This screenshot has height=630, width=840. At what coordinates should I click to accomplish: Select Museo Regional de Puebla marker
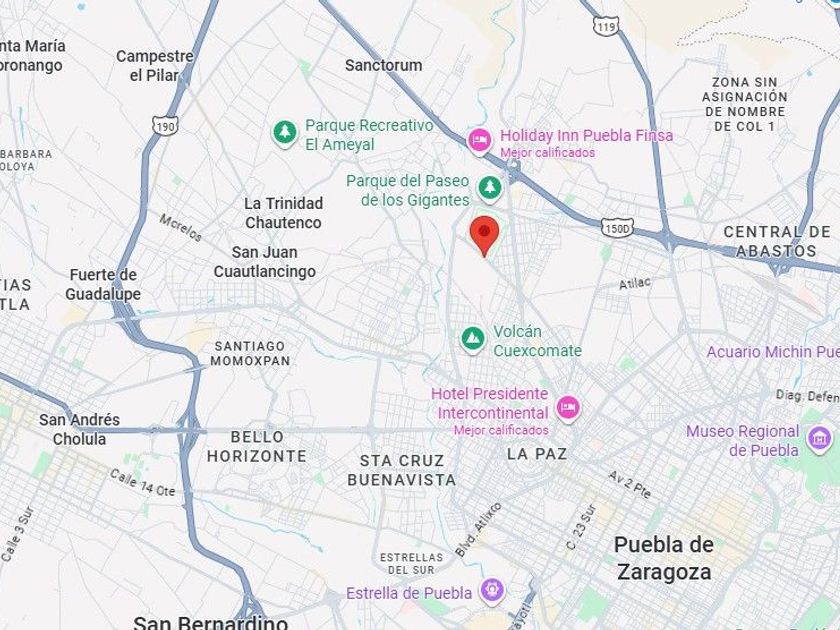pyautogui.click(x=819, y=439)
